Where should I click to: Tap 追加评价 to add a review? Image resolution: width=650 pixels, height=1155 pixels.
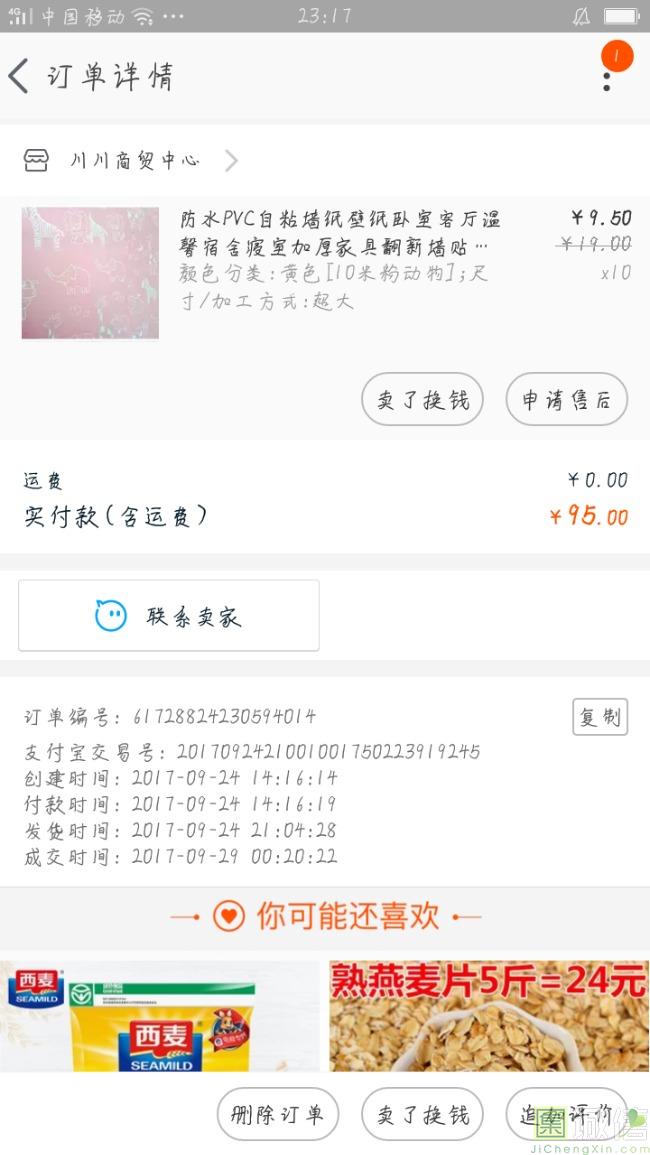pos(566,1114)
